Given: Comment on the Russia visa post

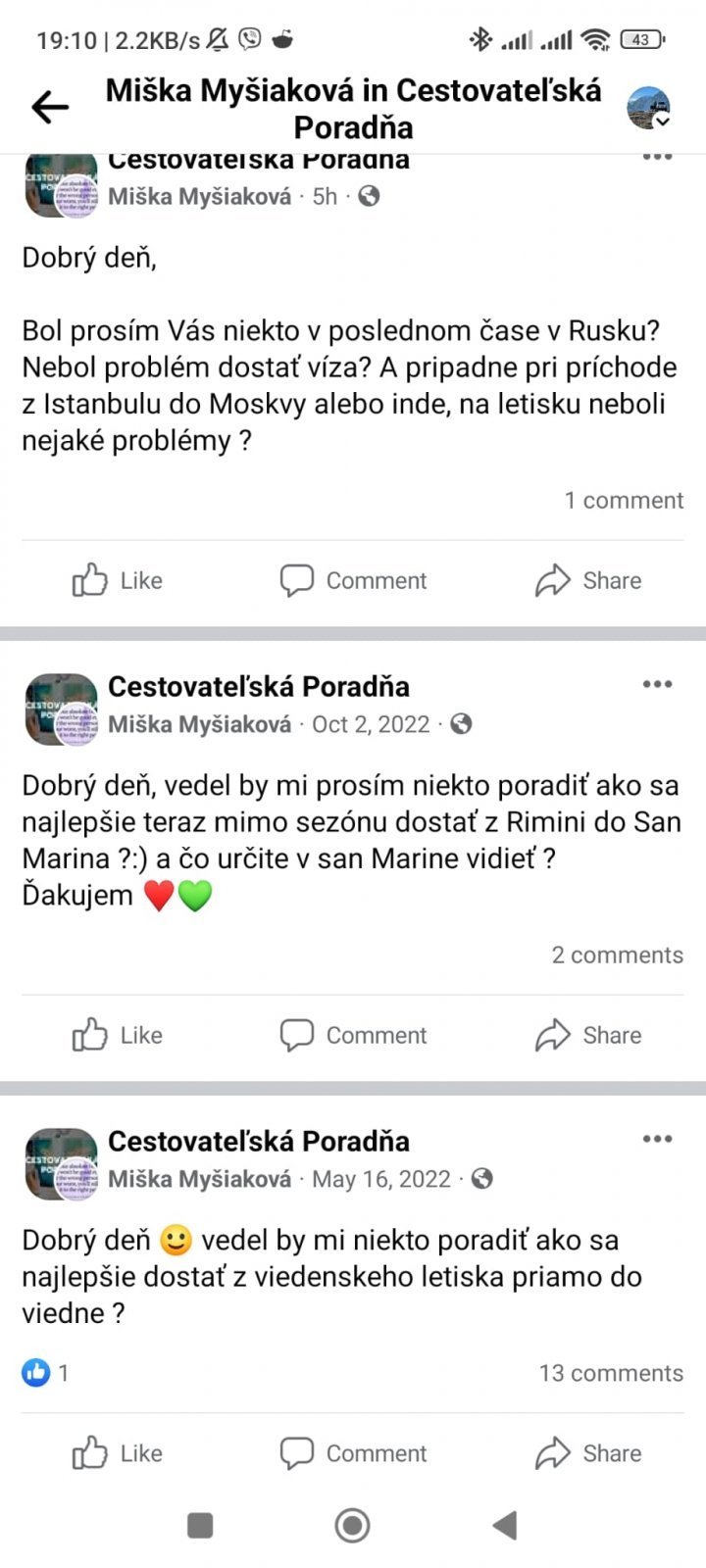Looking at the screenshot, I should tap(353, 580).
